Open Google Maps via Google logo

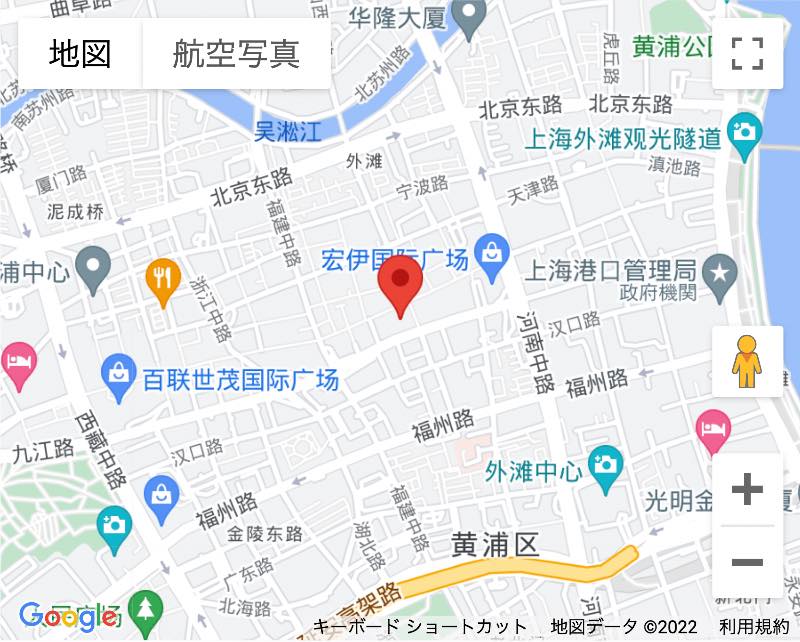click(x=68, y=616)
